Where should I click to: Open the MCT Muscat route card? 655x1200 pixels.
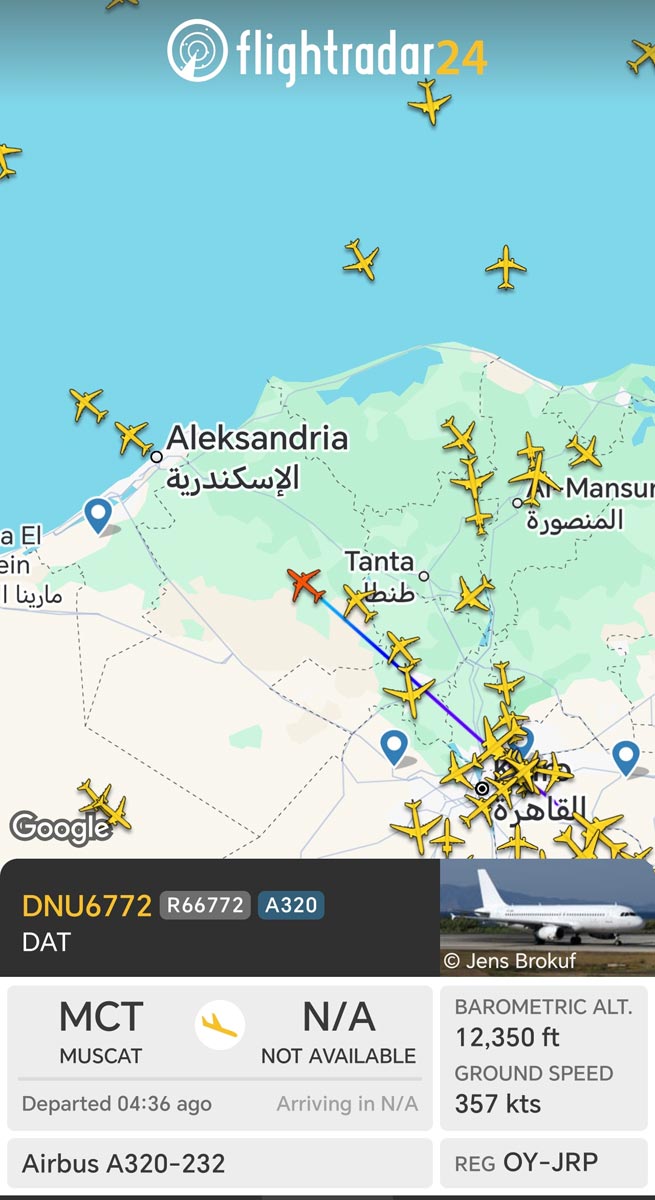tap(220, 1058)
